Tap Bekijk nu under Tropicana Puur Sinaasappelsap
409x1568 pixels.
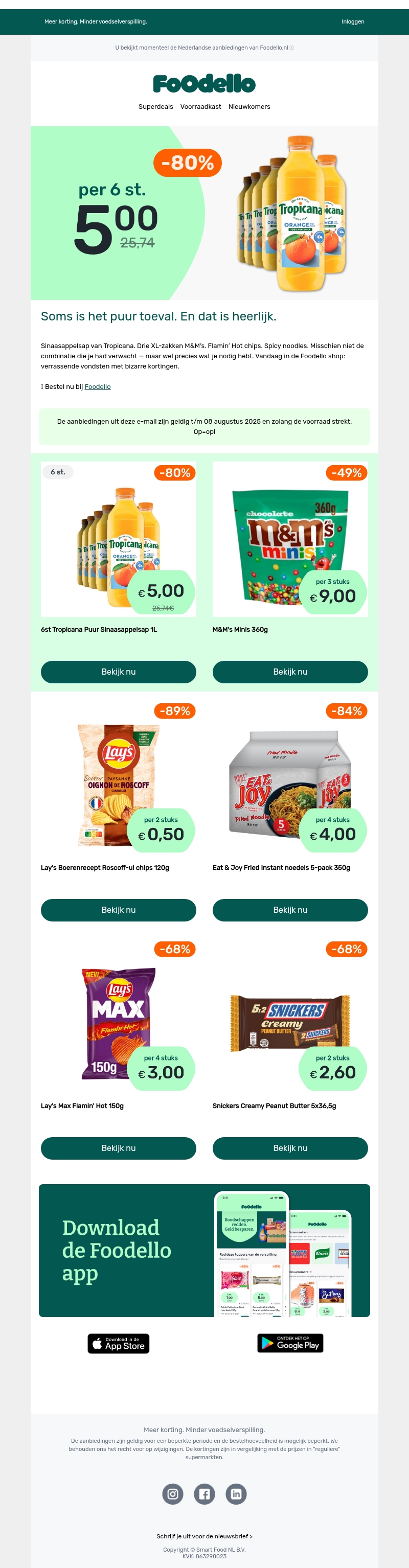click(x=118, y=672)
